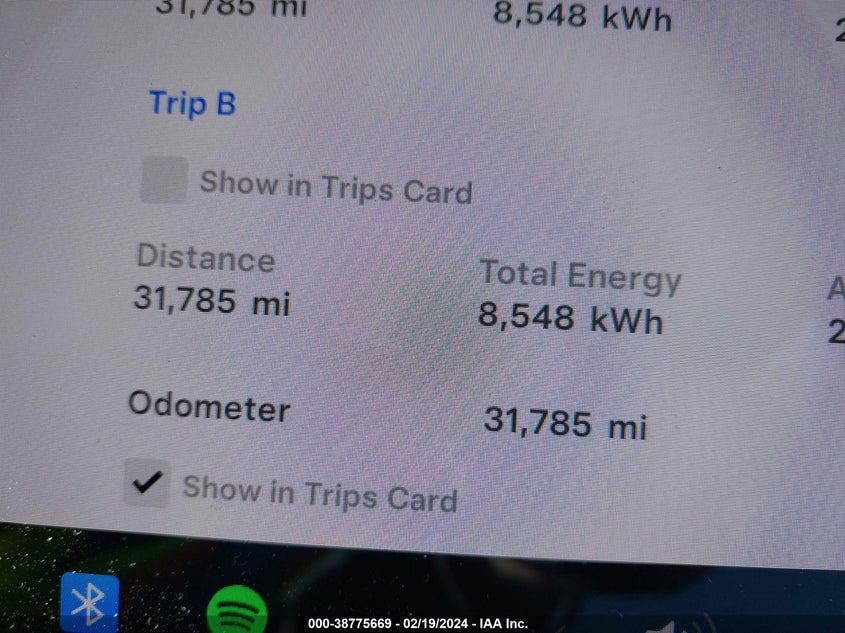The image size is (845, 633).
Task: Enable Trip B Show in Trips Card checkbox
Action: (163, 180)
